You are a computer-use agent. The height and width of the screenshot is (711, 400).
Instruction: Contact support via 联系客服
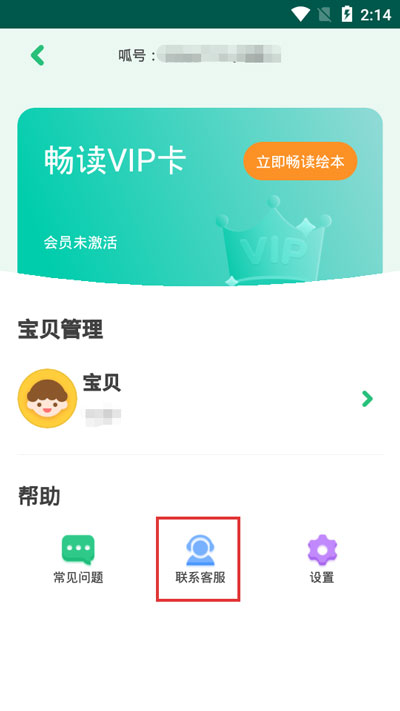200,560
